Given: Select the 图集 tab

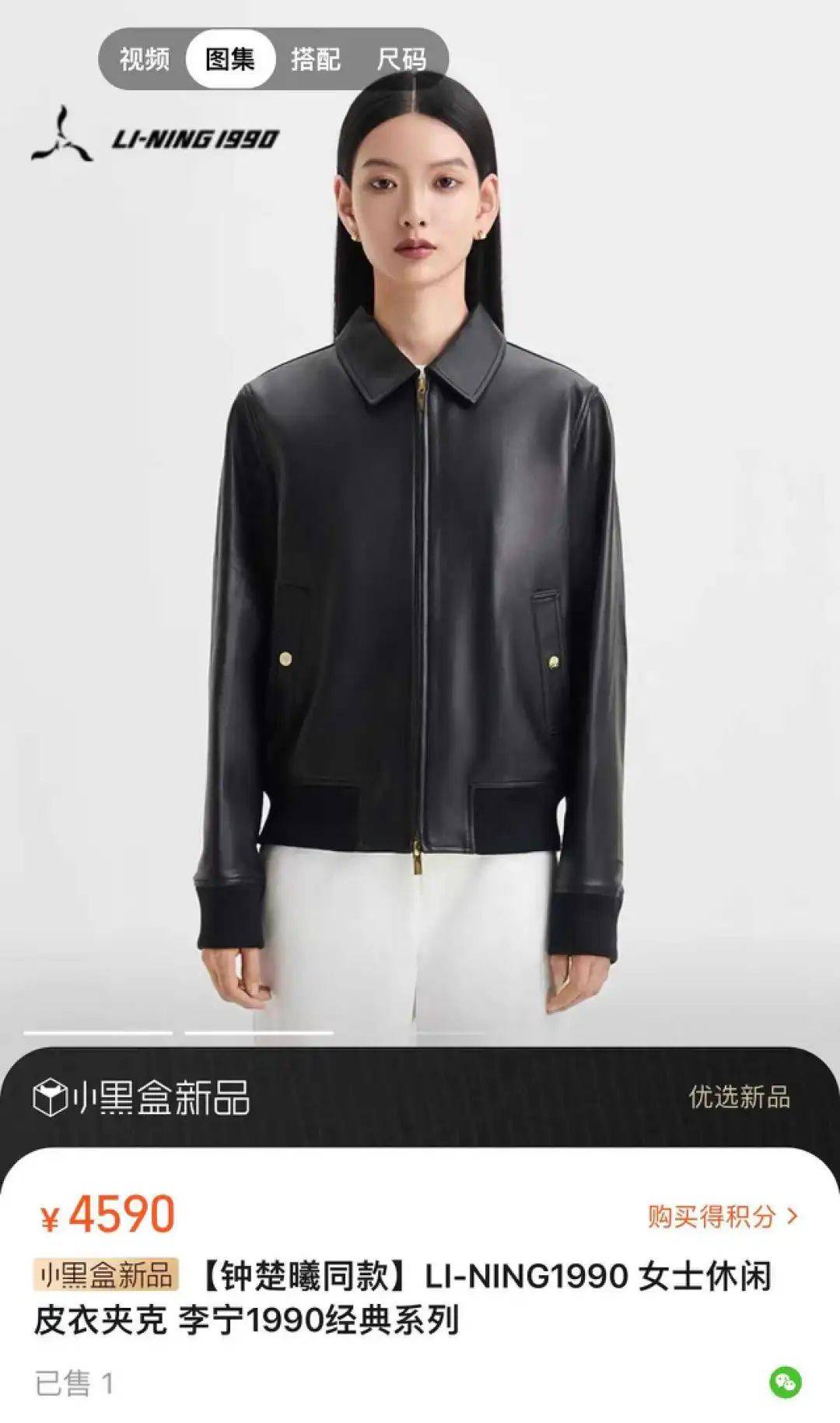Looking at the screenshot, I should (x=230, y=59).
